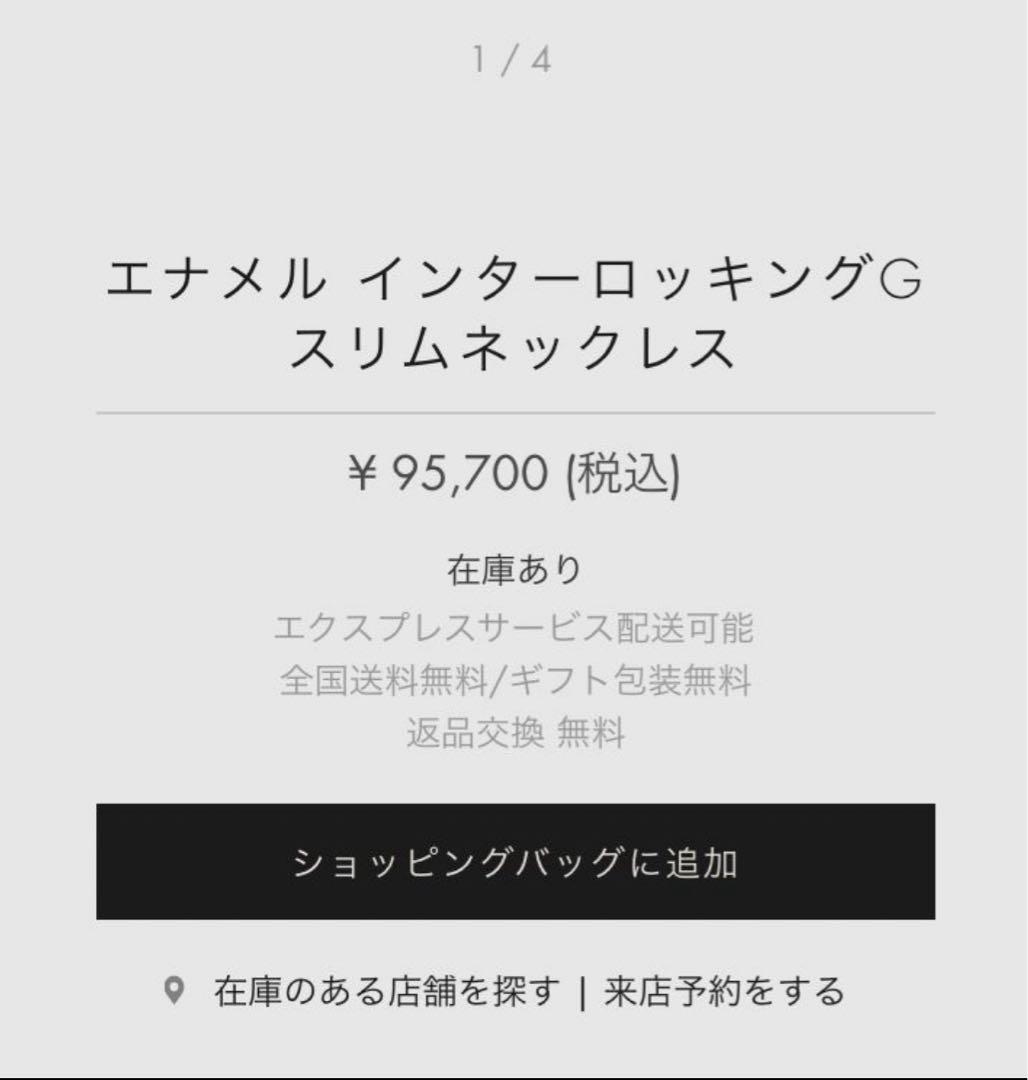This screenshot has height=1080, width=1028.
Task: Click エクスプレスサービス配送可能 shipping info
Action: (514, 630)
